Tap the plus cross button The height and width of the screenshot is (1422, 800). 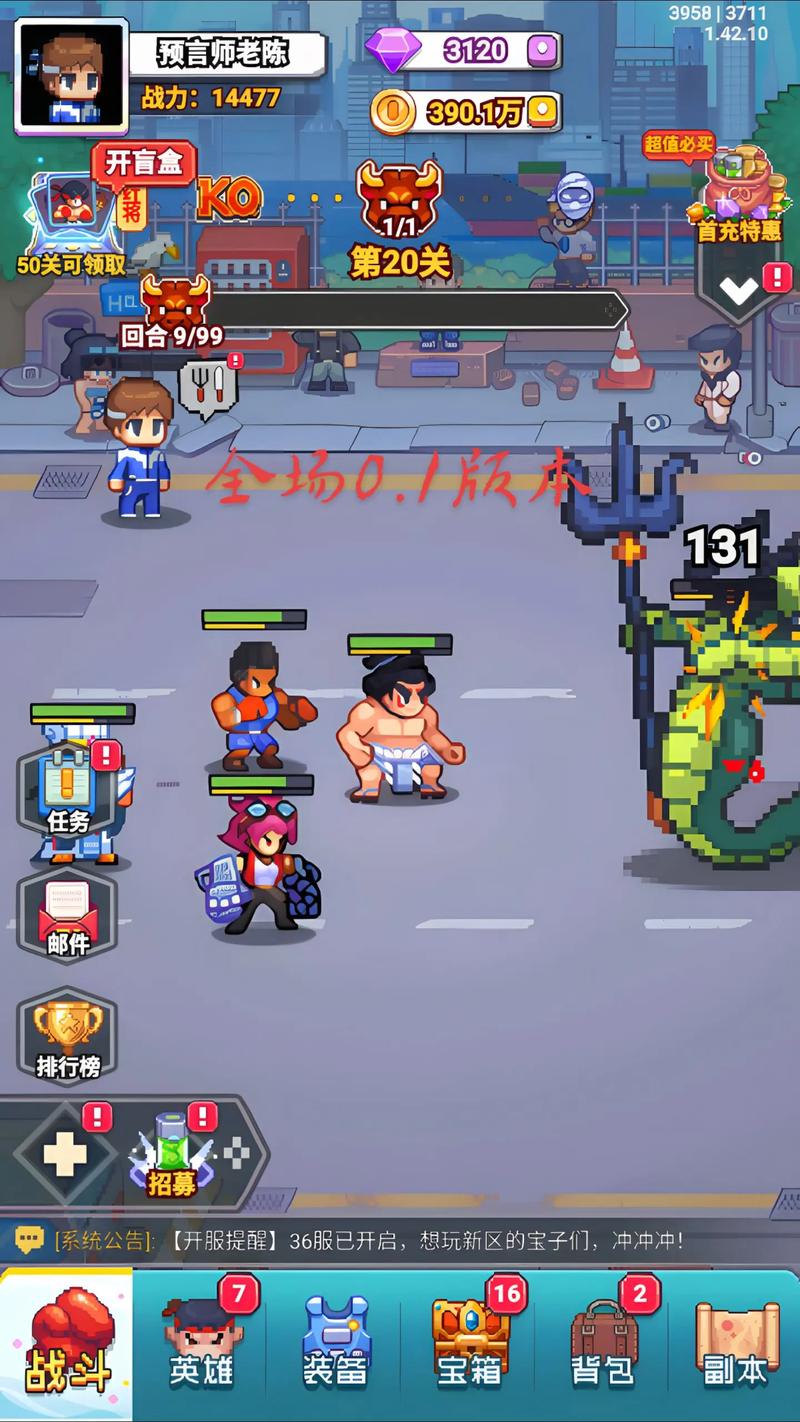click(x=65, y=1155)
